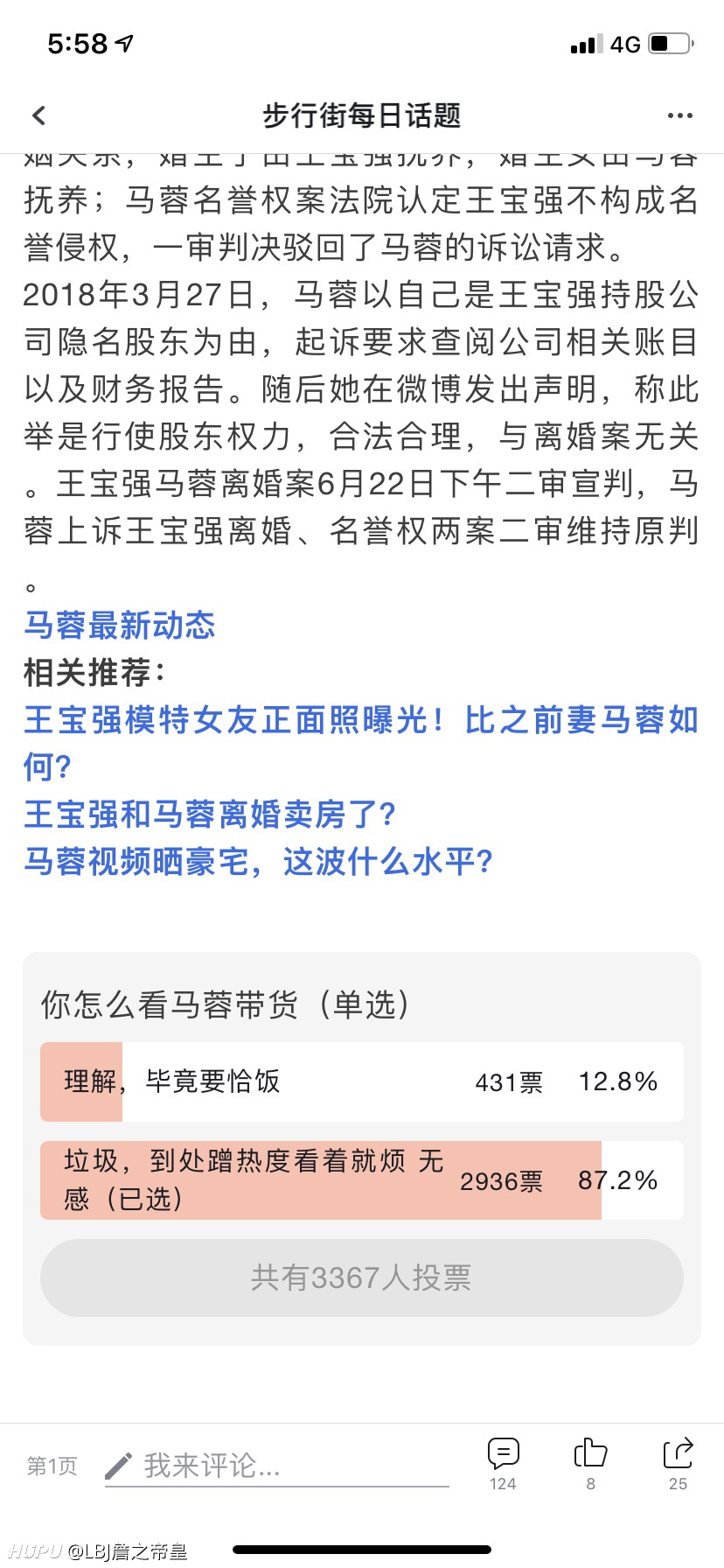Open link about 王宝强模特女友正面照曝光
Screen dimensions: 724x1568
pyautogui.click(x=361, y=743)
